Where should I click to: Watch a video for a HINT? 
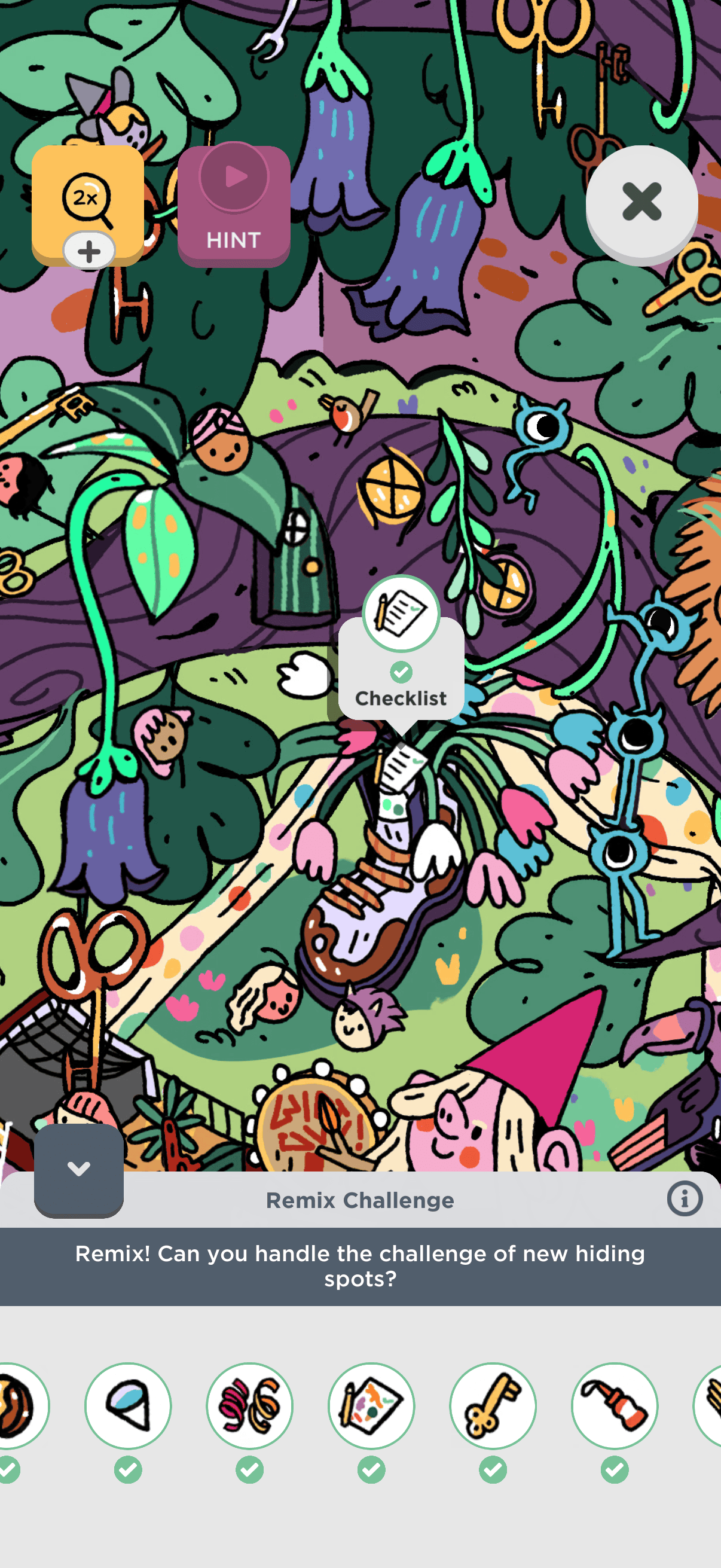(x=234, y=206)
